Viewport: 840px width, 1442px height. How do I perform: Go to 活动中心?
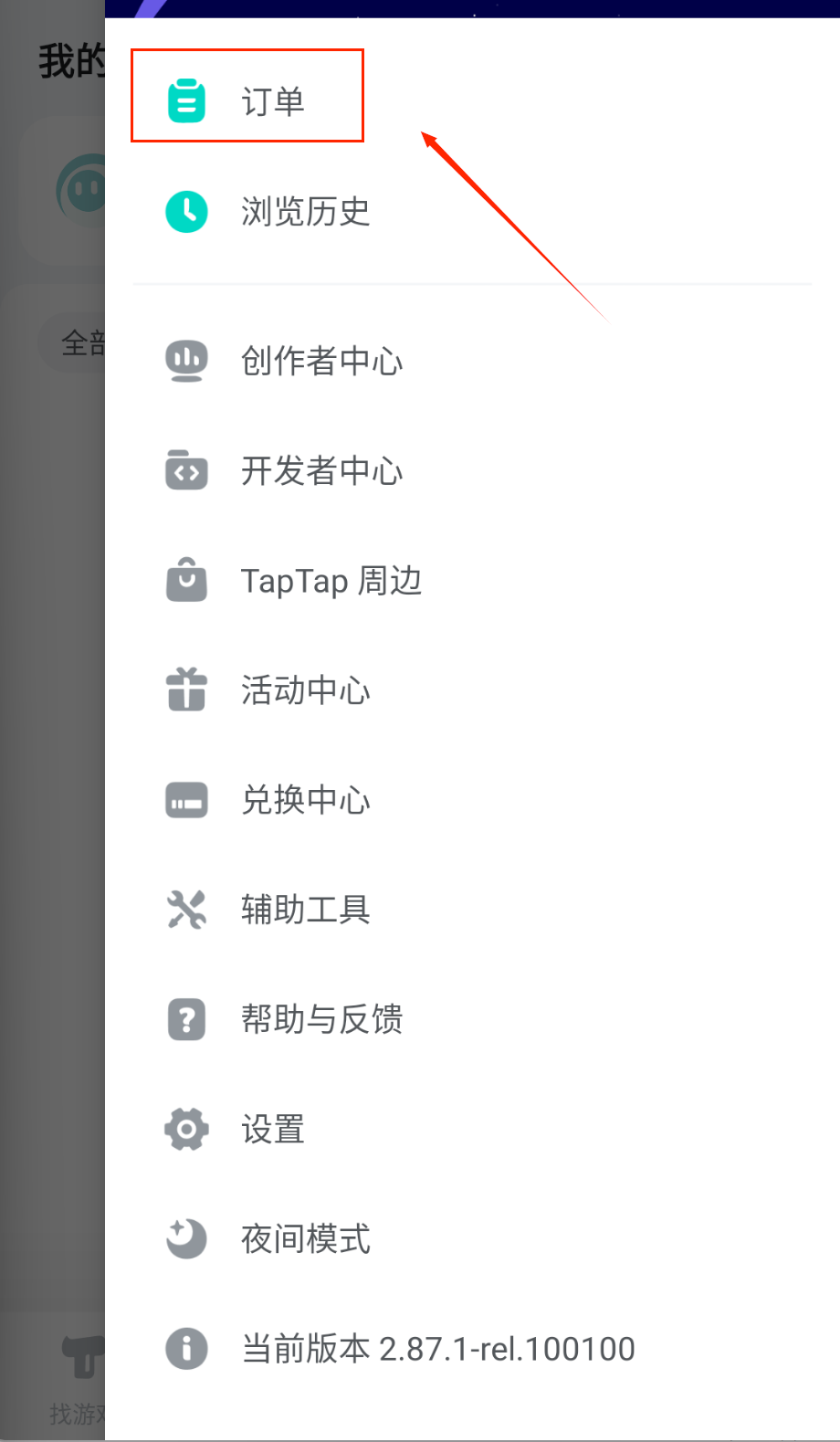point(305,690)
